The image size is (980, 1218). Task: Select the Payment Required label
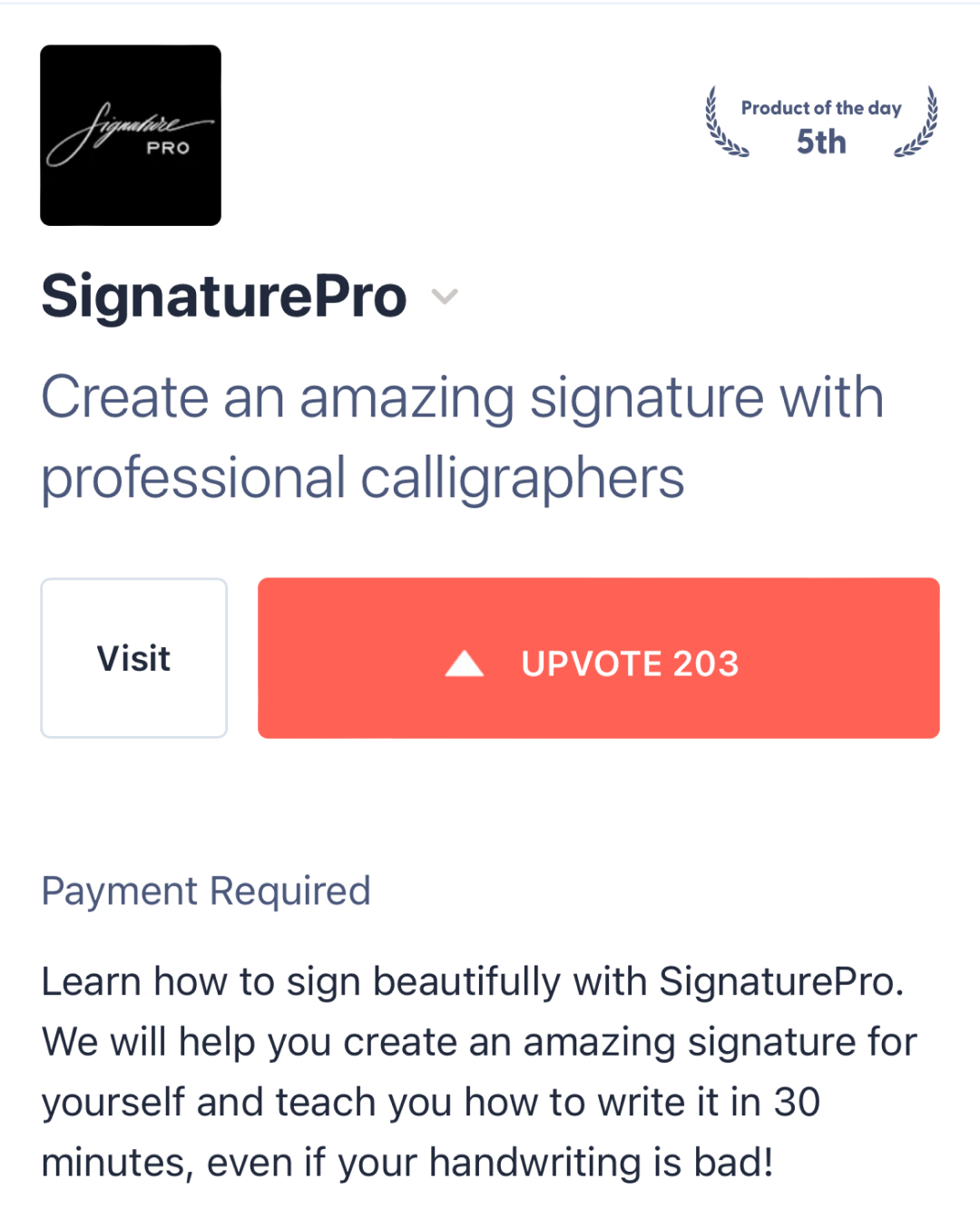pos(205,891)
